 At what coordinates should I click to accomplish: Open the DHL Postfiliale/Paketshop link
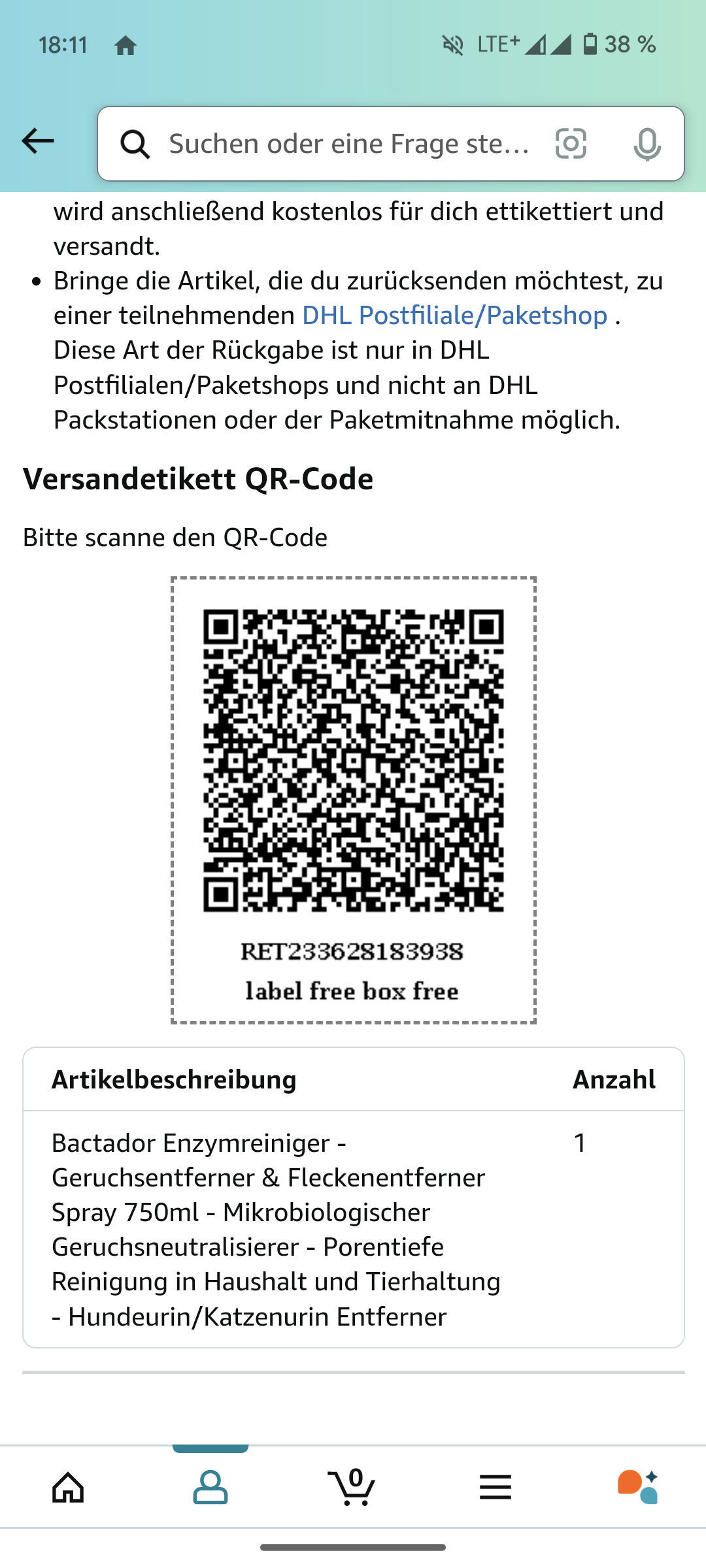pos(454,316)
